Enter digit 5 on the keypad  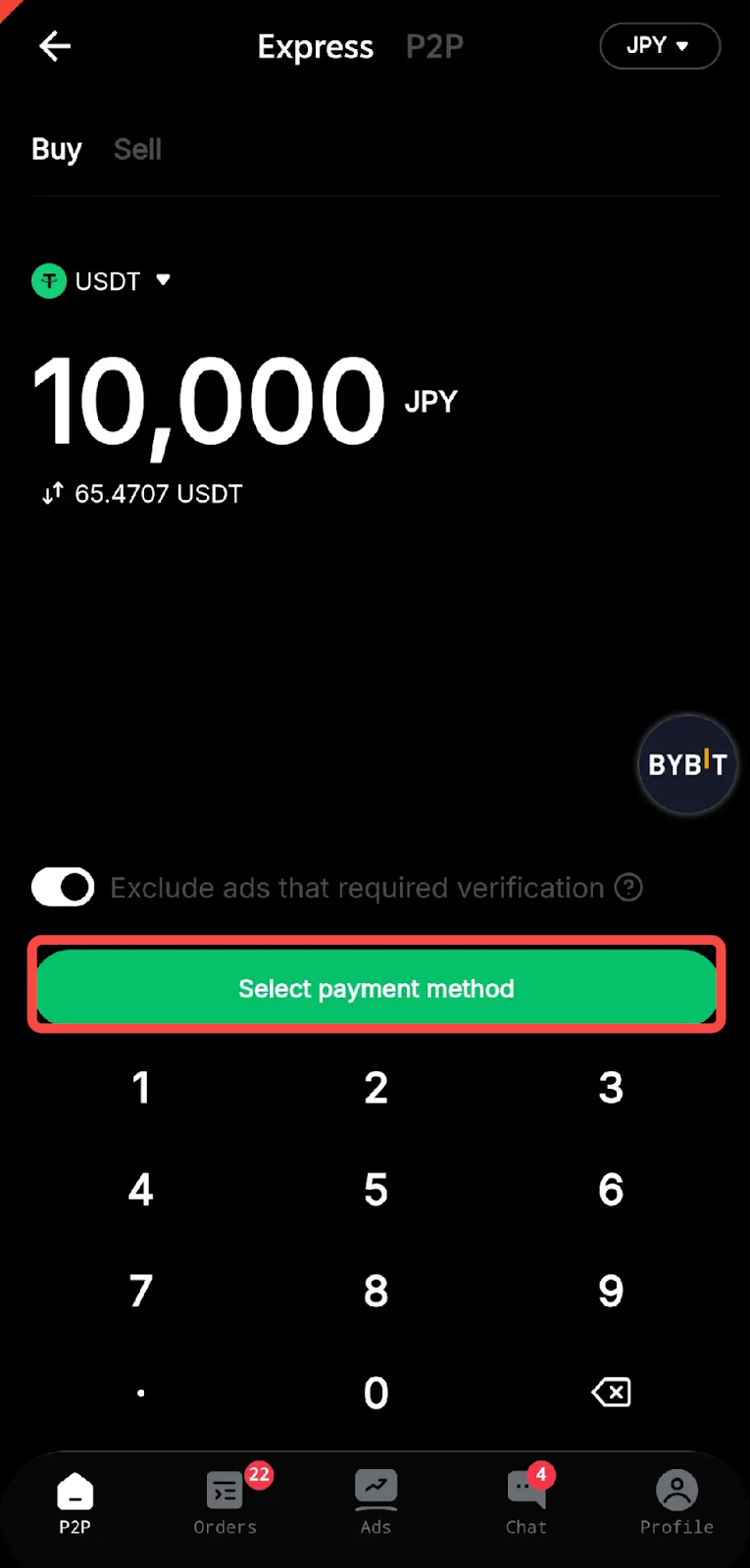pyautogui.click(x=375, y=1190)
